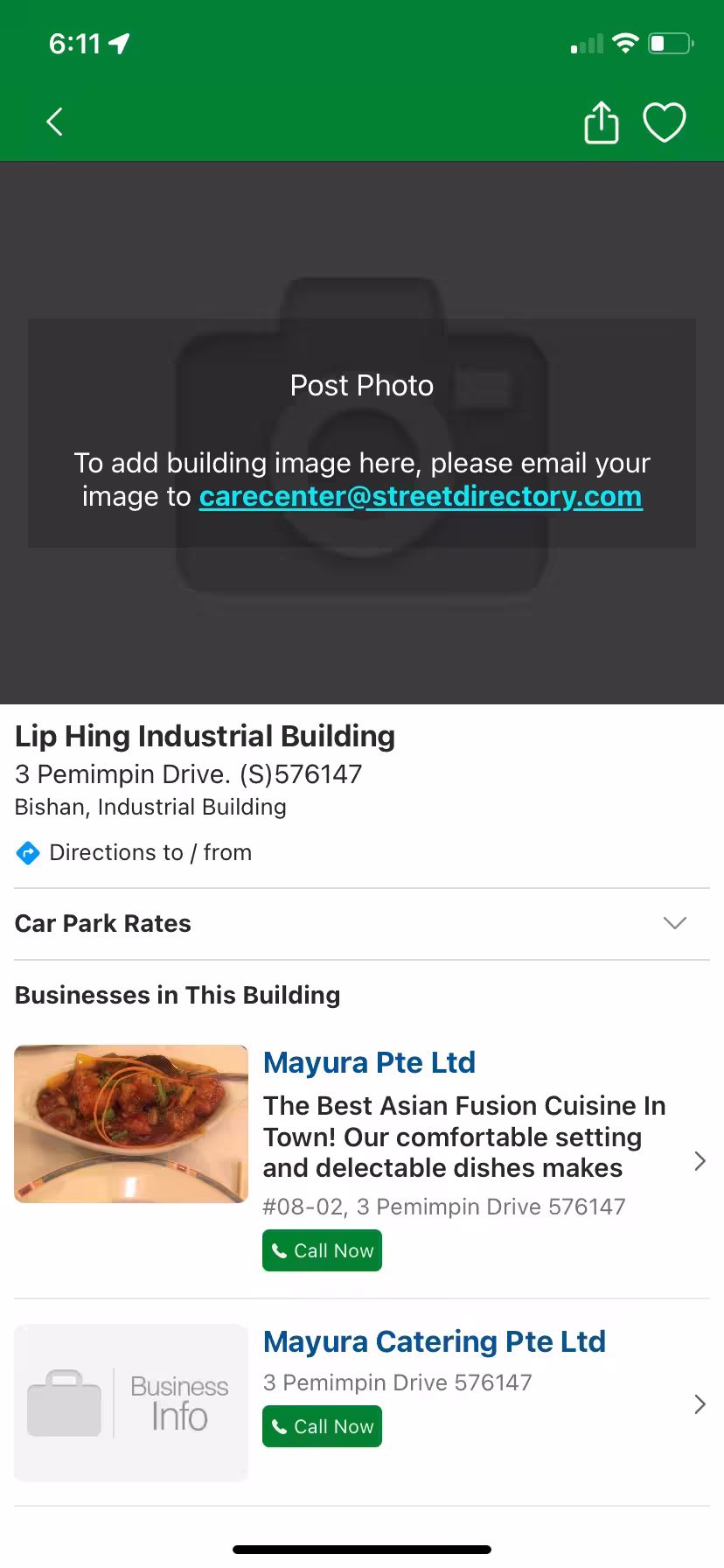
Task: Add building to favorites with heart
Action: (x=665, y=122)
